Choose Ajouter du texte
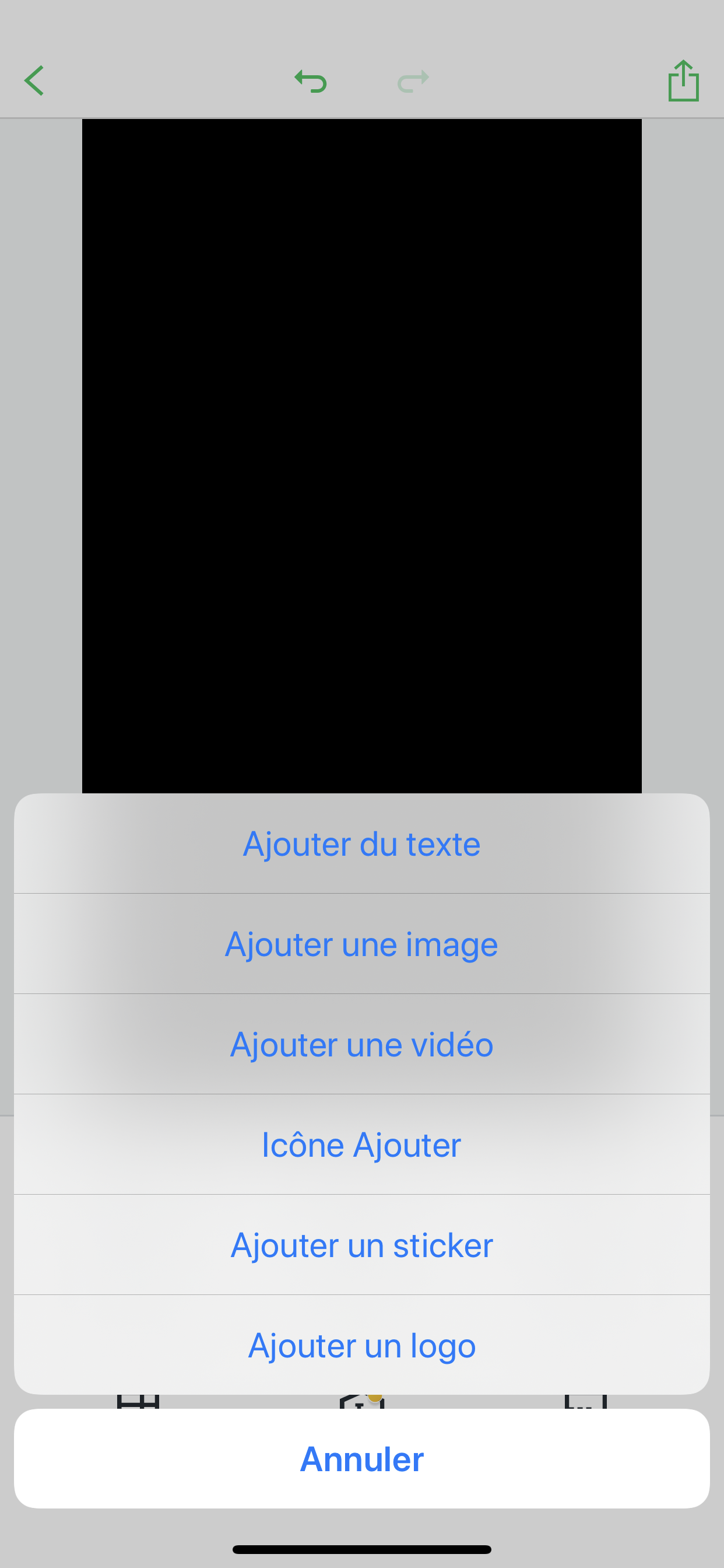This screenshot has width=724, height=1568. [x=361, y=843]
